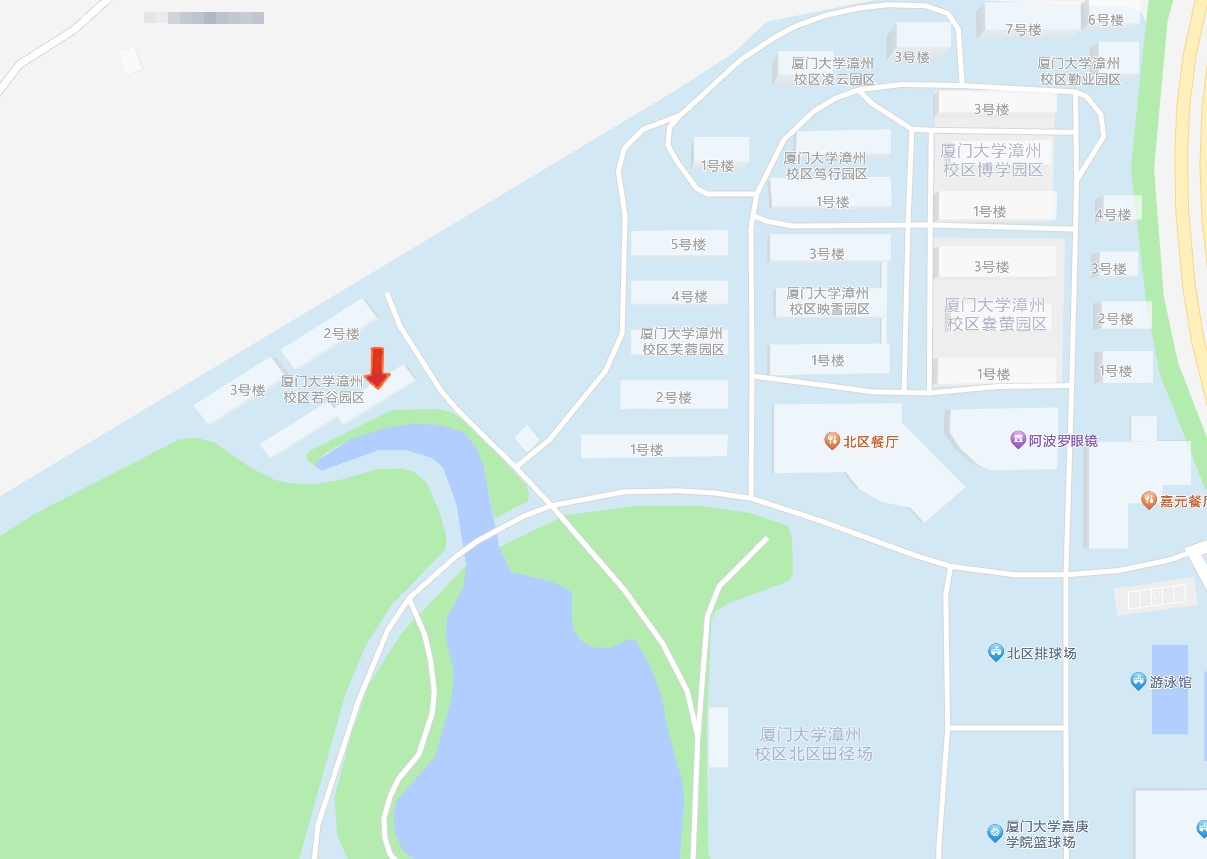The image size is (1207, 859).
Task: Tap the red arrow location pin
Action: (377, 368)
